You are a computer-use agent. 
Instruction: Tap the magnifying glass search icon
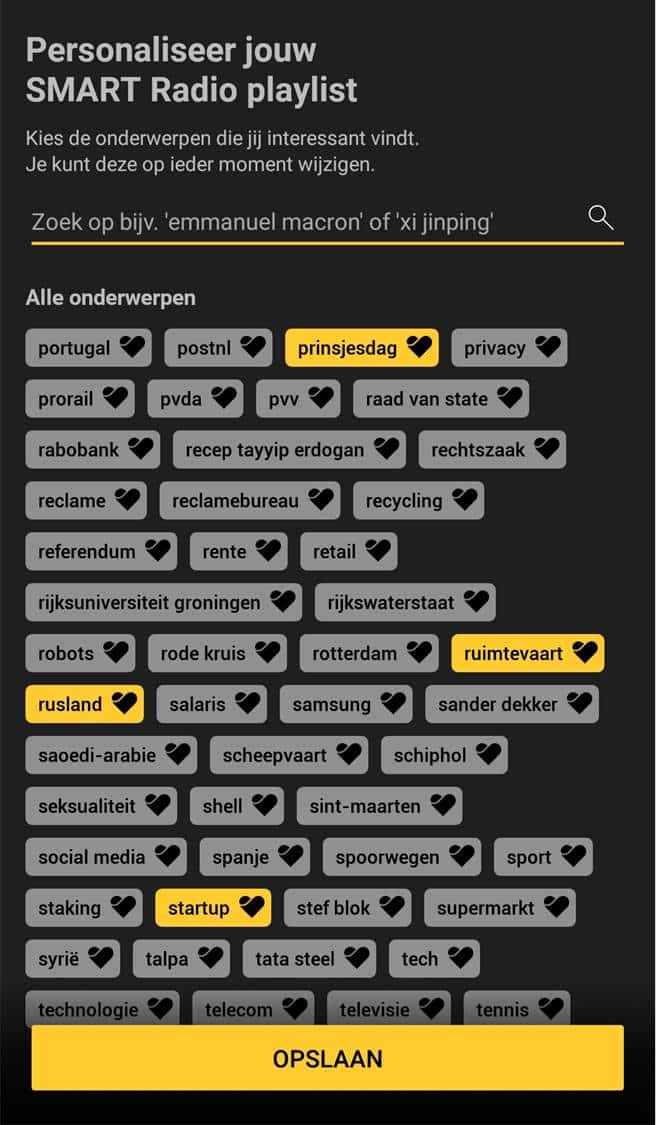pos(600,218)
